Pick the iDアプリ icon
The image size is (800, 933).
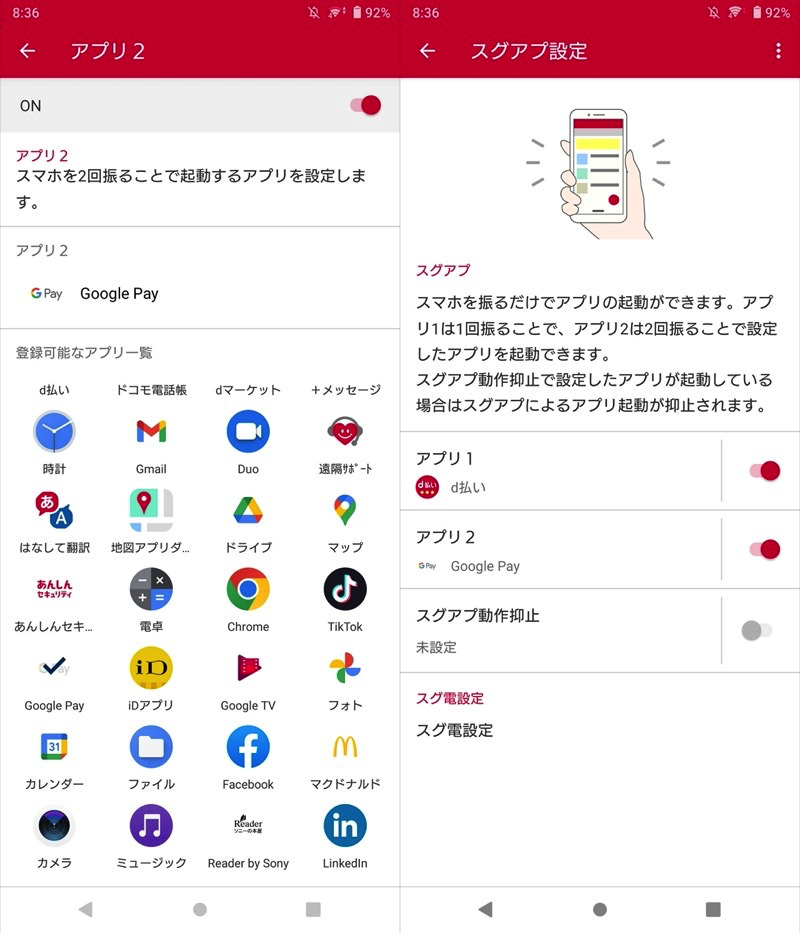tap(151, 669)
